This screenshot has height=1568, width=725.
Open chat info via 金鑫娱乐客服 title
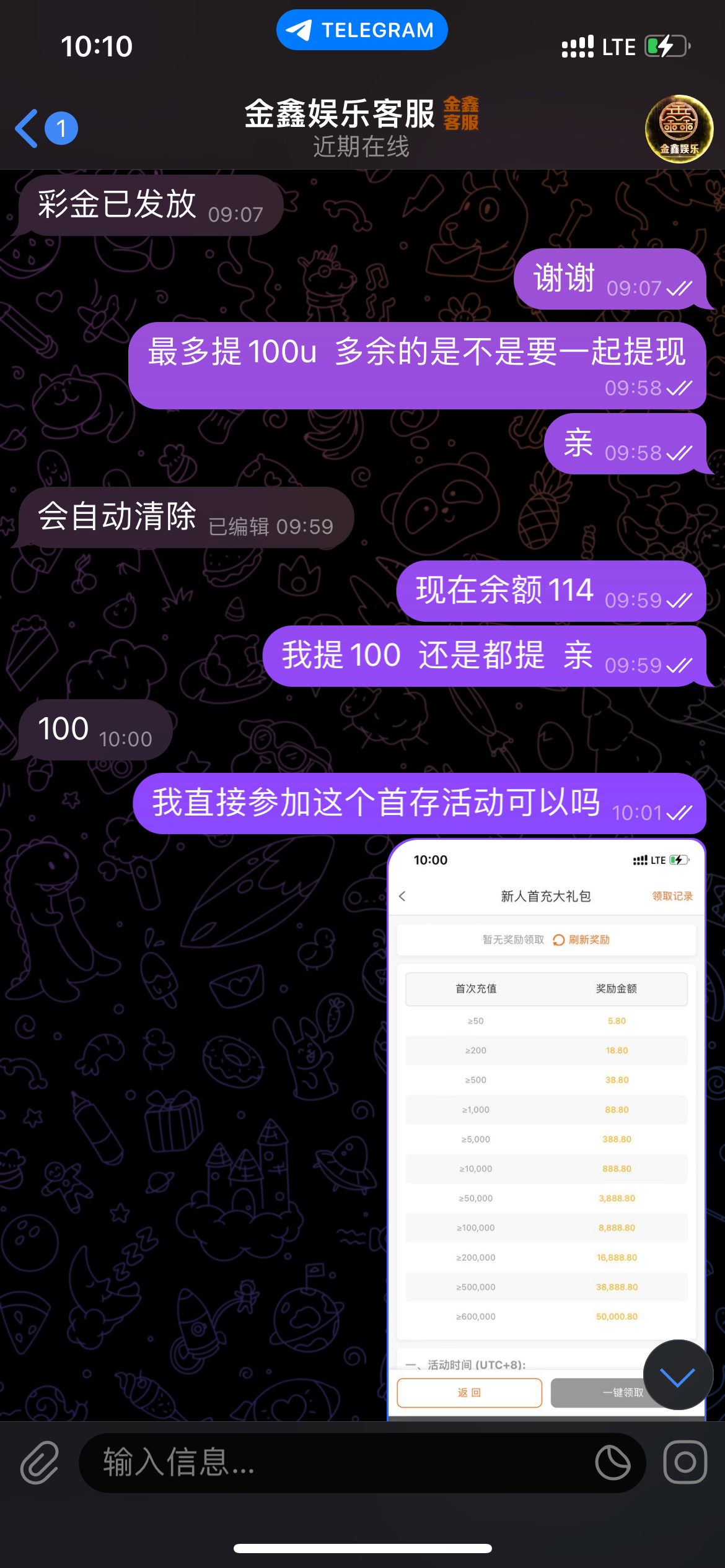pos(361,127)
